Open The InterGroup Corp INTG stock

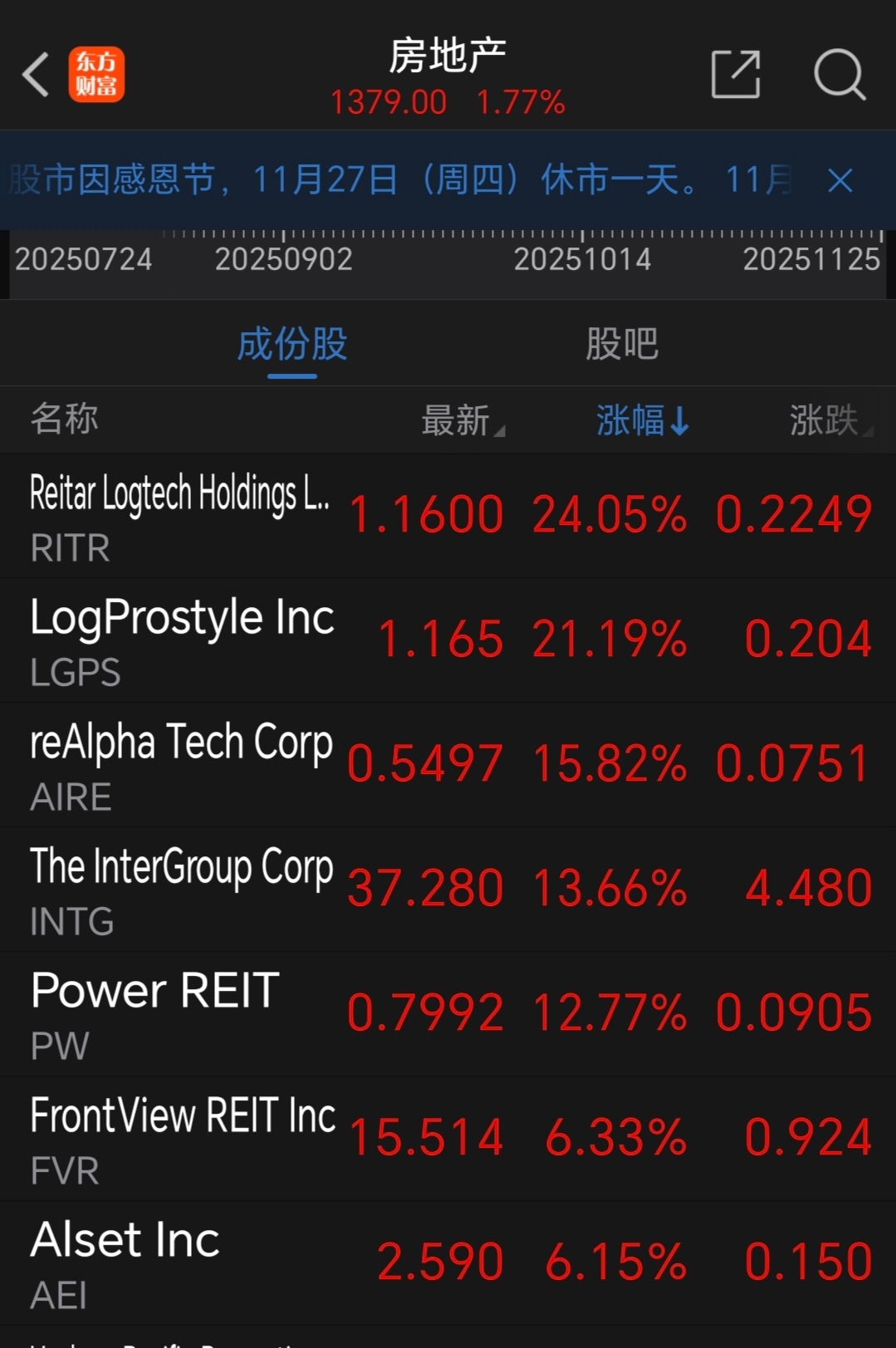pyautogui.click(x=181, y=889)
